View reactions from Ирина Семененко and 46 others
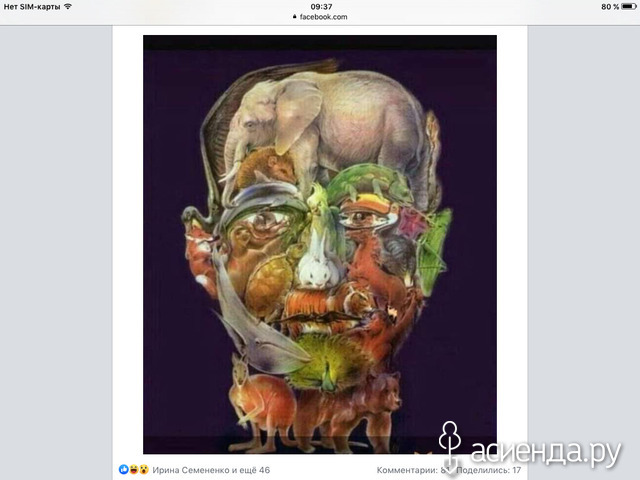Viewport: 640px width, 480px height. [210, 469]
